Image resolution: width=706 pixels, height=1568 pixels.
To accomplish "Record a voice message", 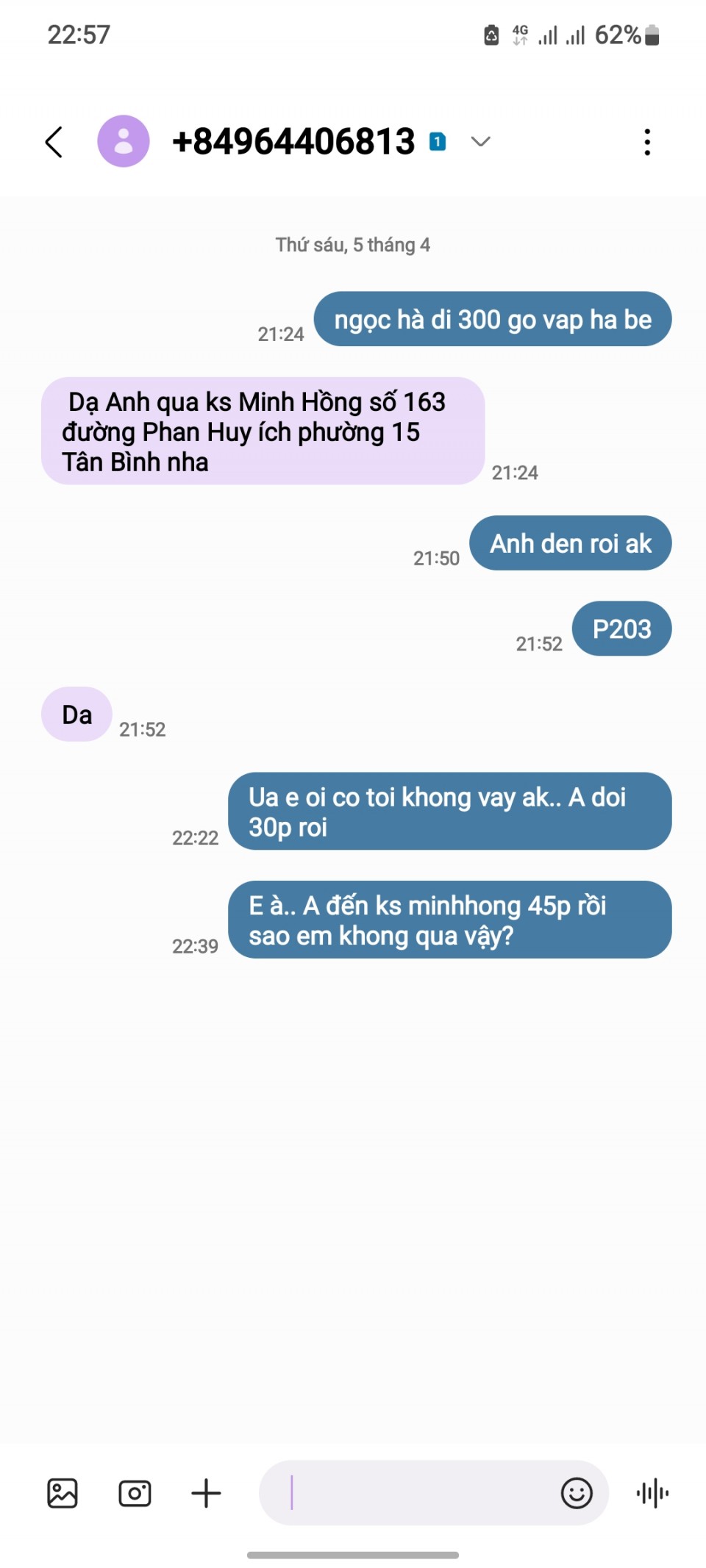I will pyautogui.click(x=652, y=1493).
